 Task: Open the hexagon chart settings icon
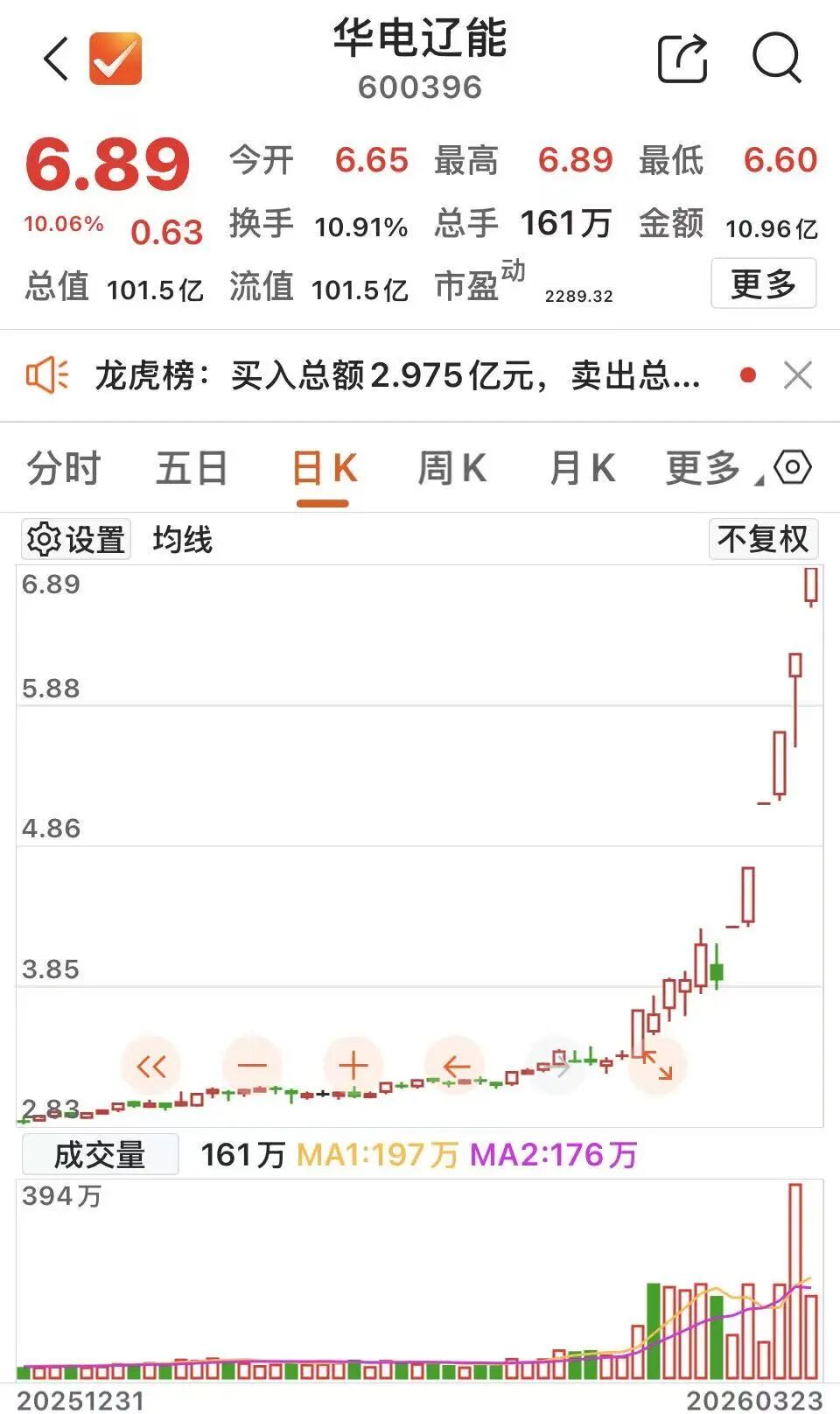(793, 467)
